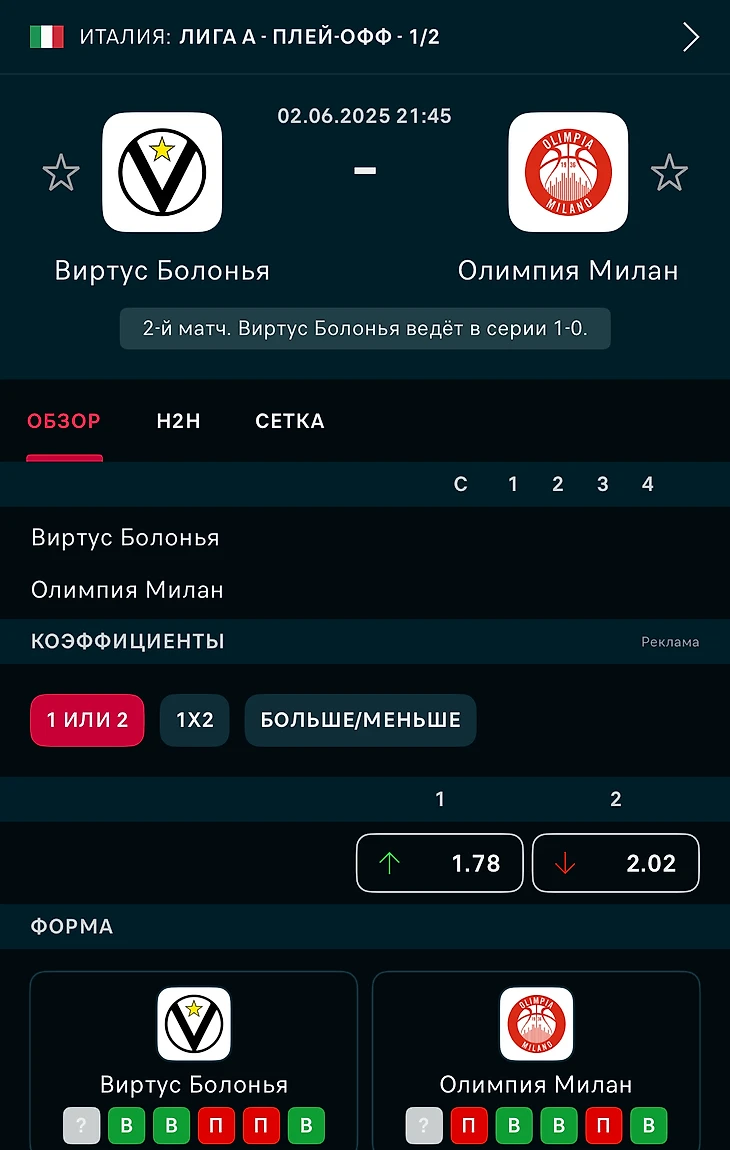
Task: Show 1X2 odds
Action: pos(195,720)
